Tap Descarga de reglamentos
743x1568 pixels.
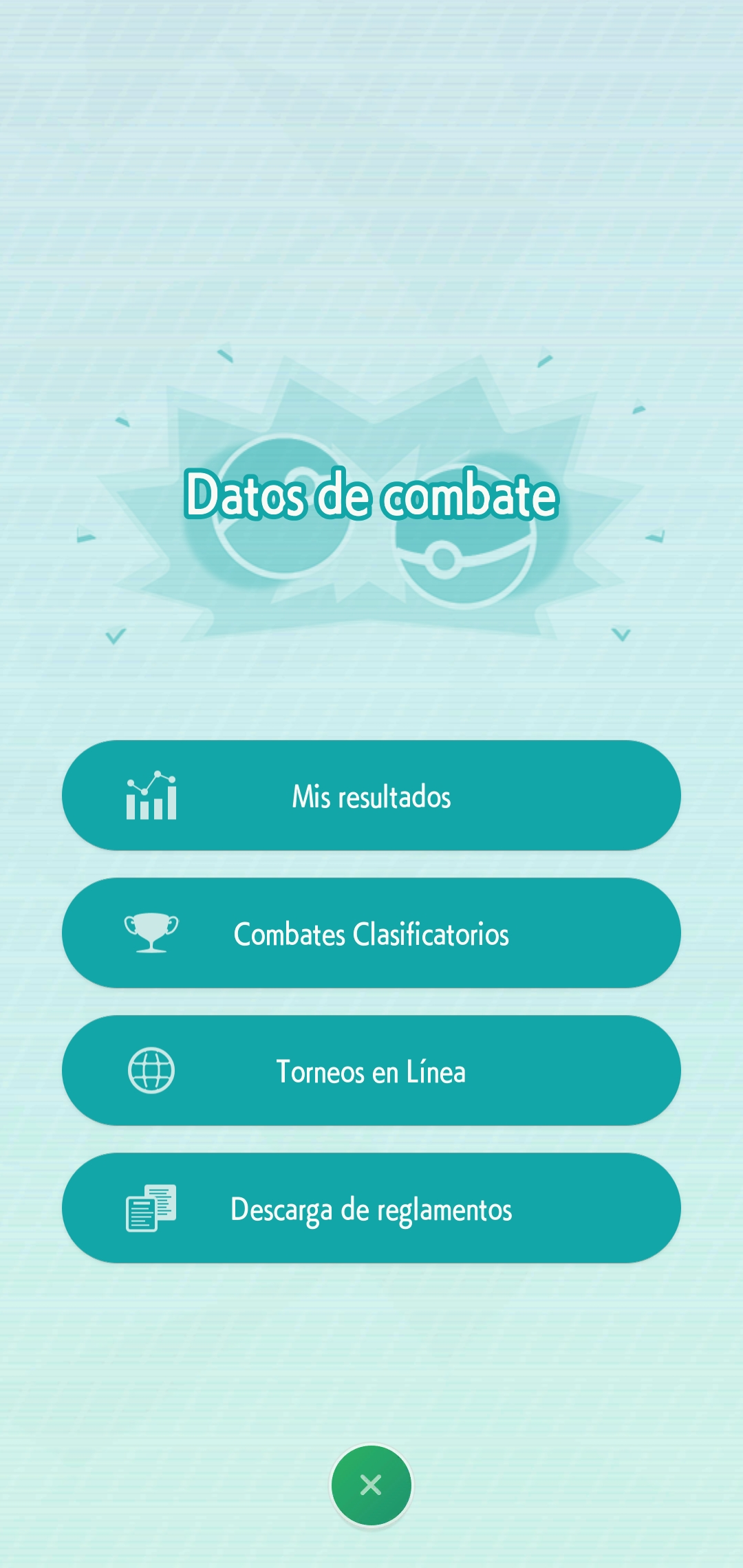pyautogui.click(x=371, y=1208)
